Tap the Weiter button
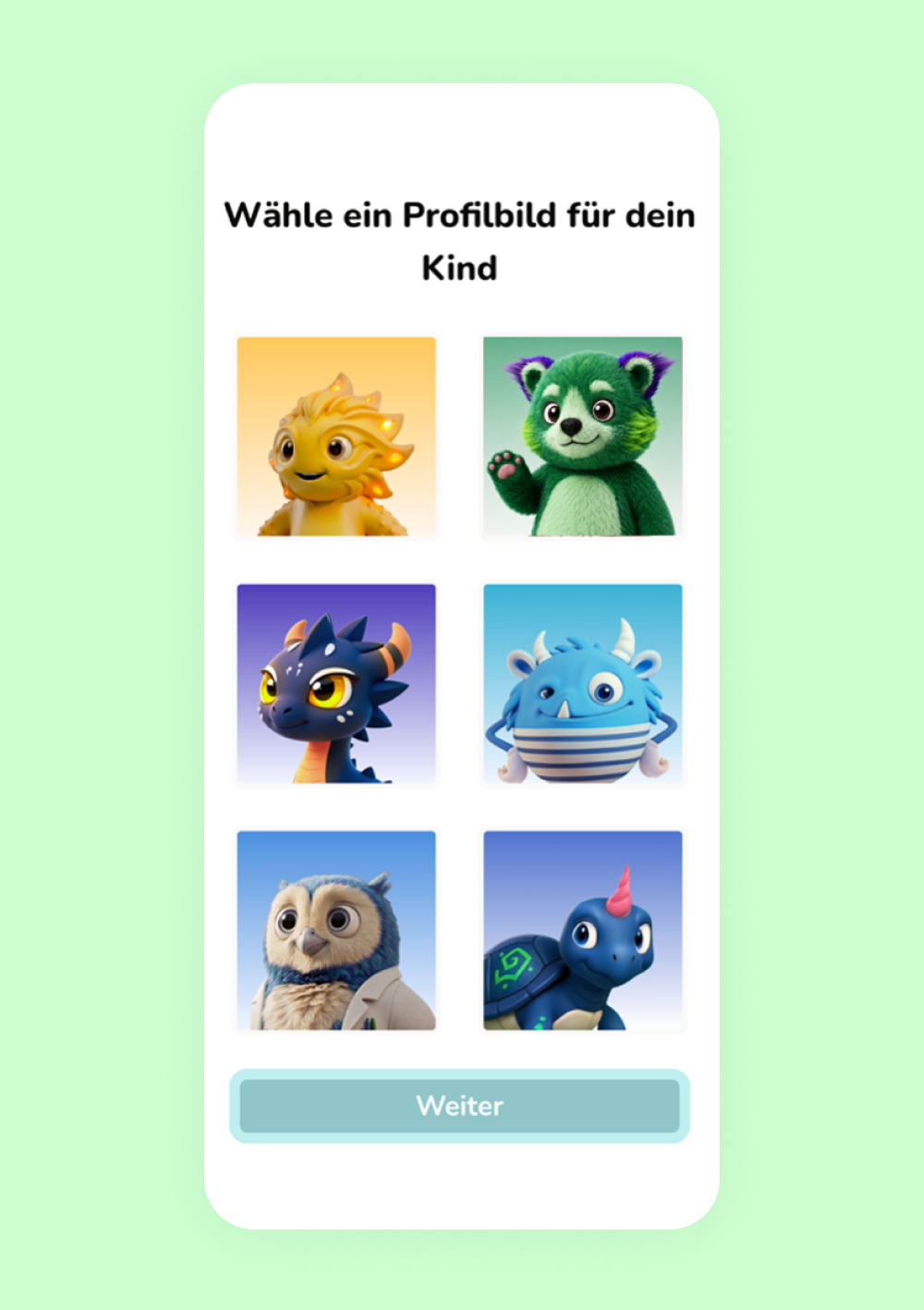This screenshot has height=1310, width=924. click(x=459, y=1106)
